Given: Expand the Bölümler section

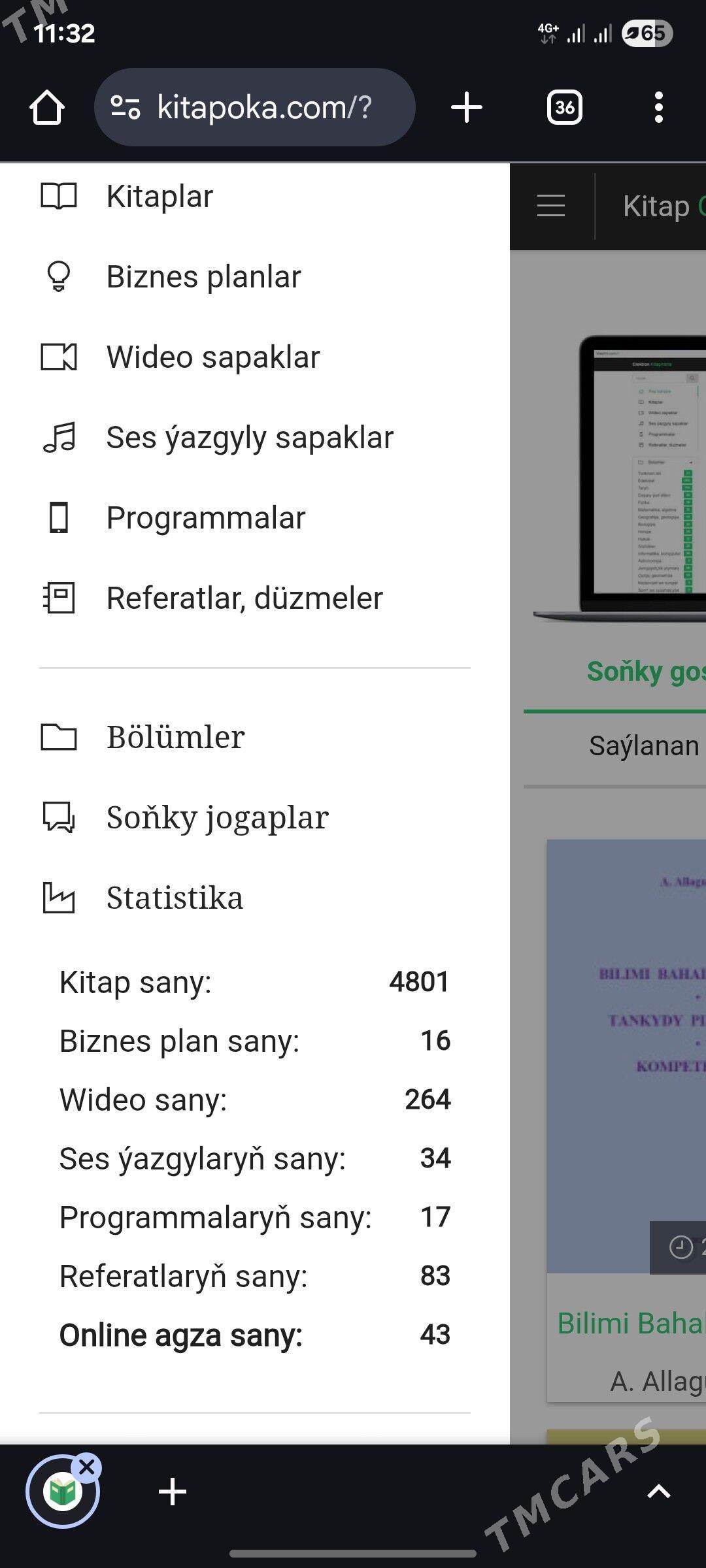Looking at the screenshot, I should click(175, 738).
